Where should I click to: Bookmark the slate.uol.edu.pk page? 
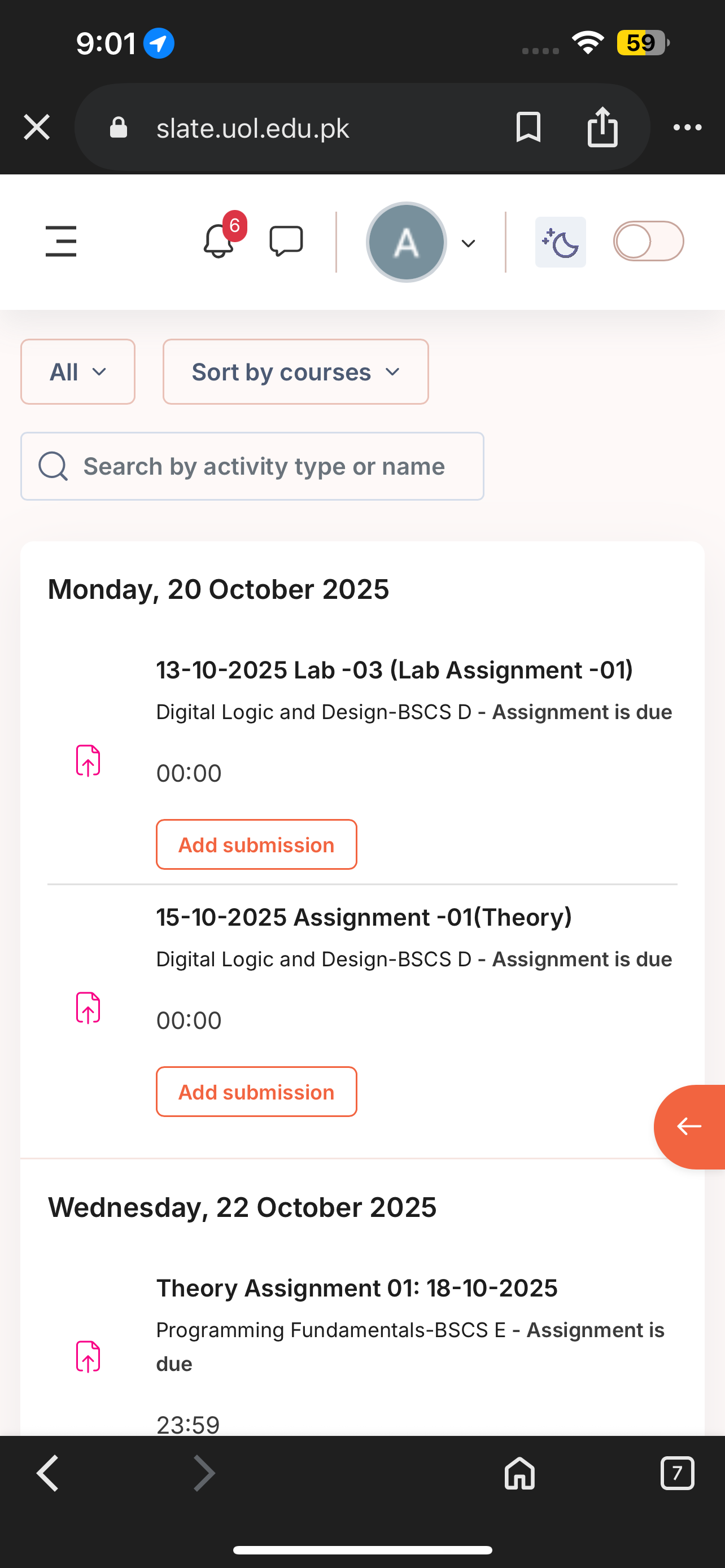pyautogui.click(x=528, y=127)
